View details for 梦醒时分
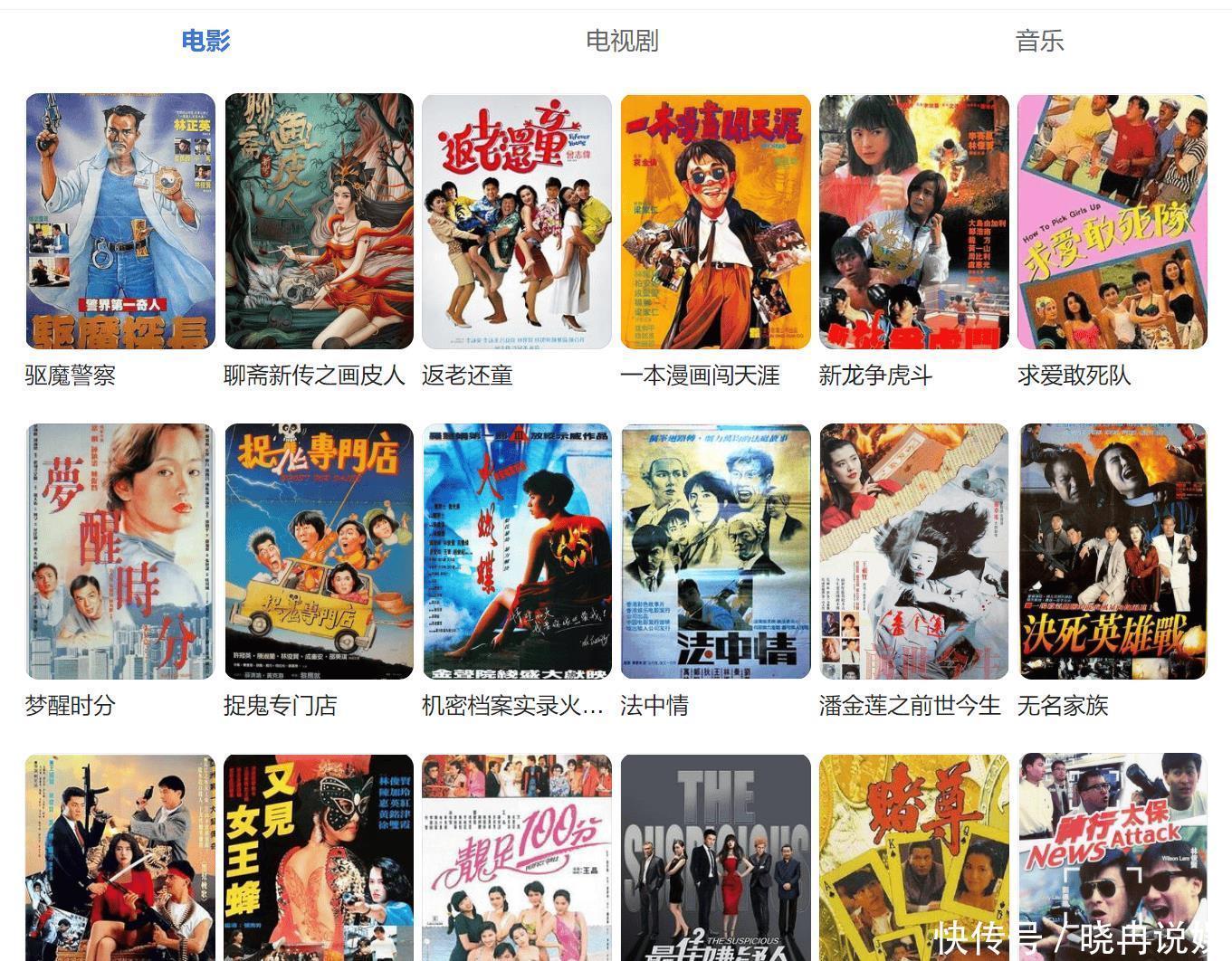The image size is (1232, 961). point(120,551)
